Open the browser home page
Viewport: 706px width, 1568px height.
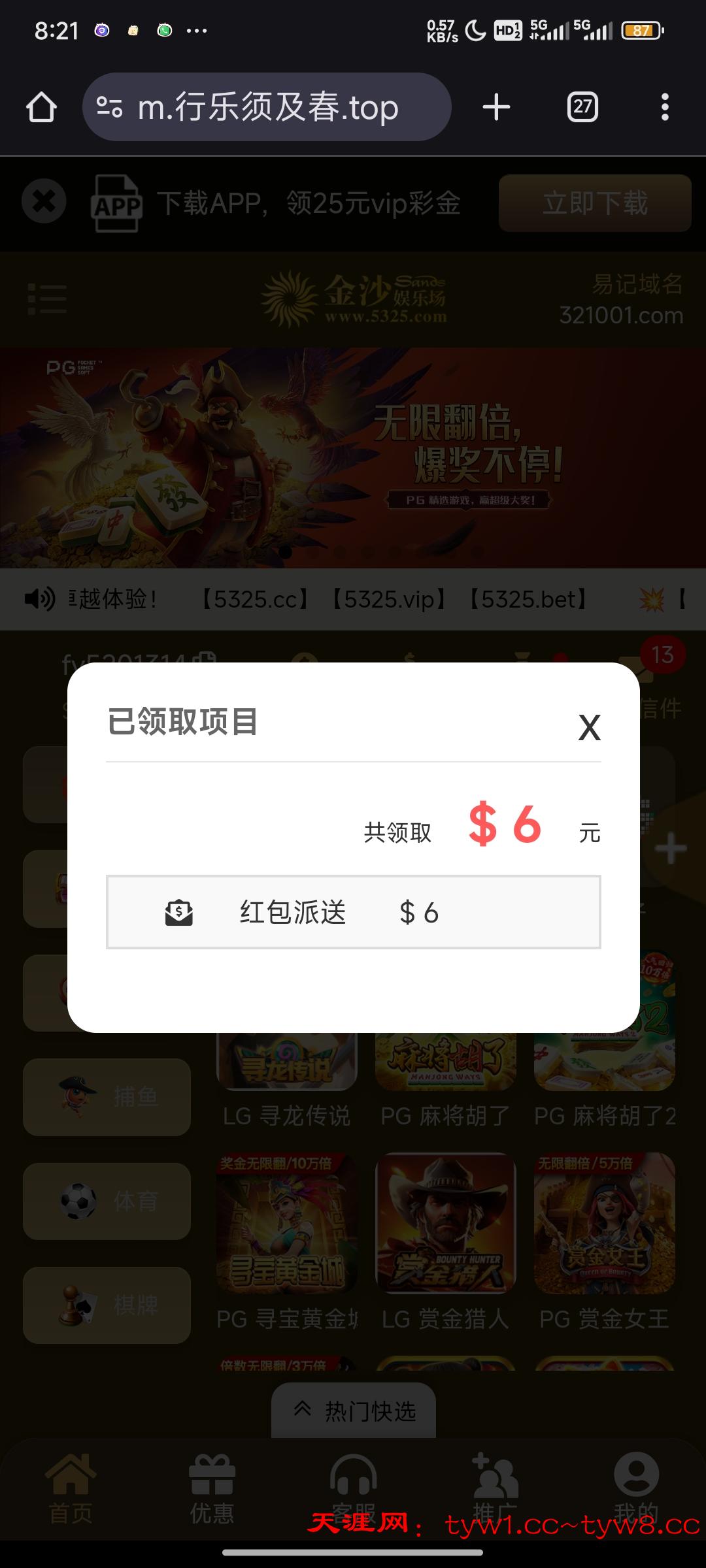tap(41, 107)
